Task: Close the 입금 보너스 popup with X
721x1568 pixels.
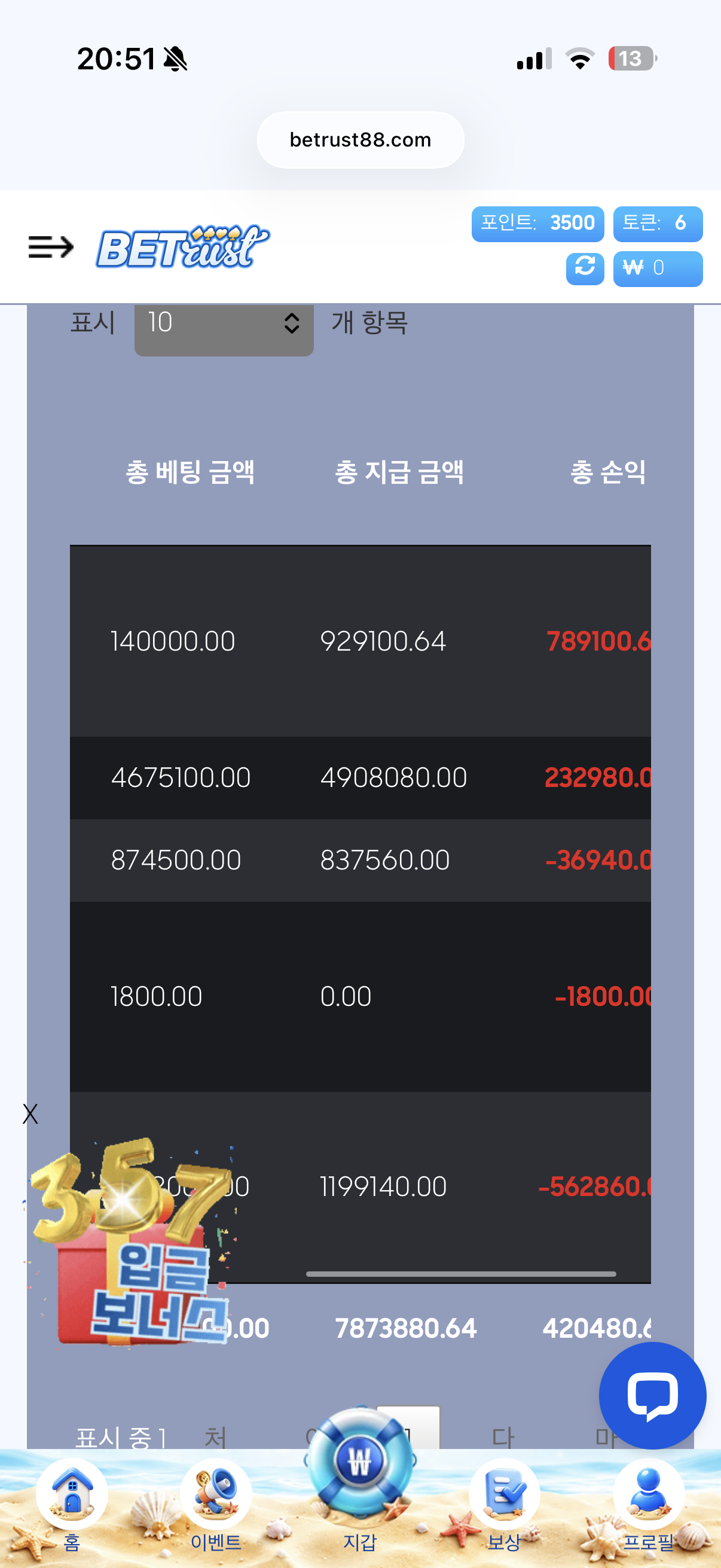Action: click(30, 1114)
